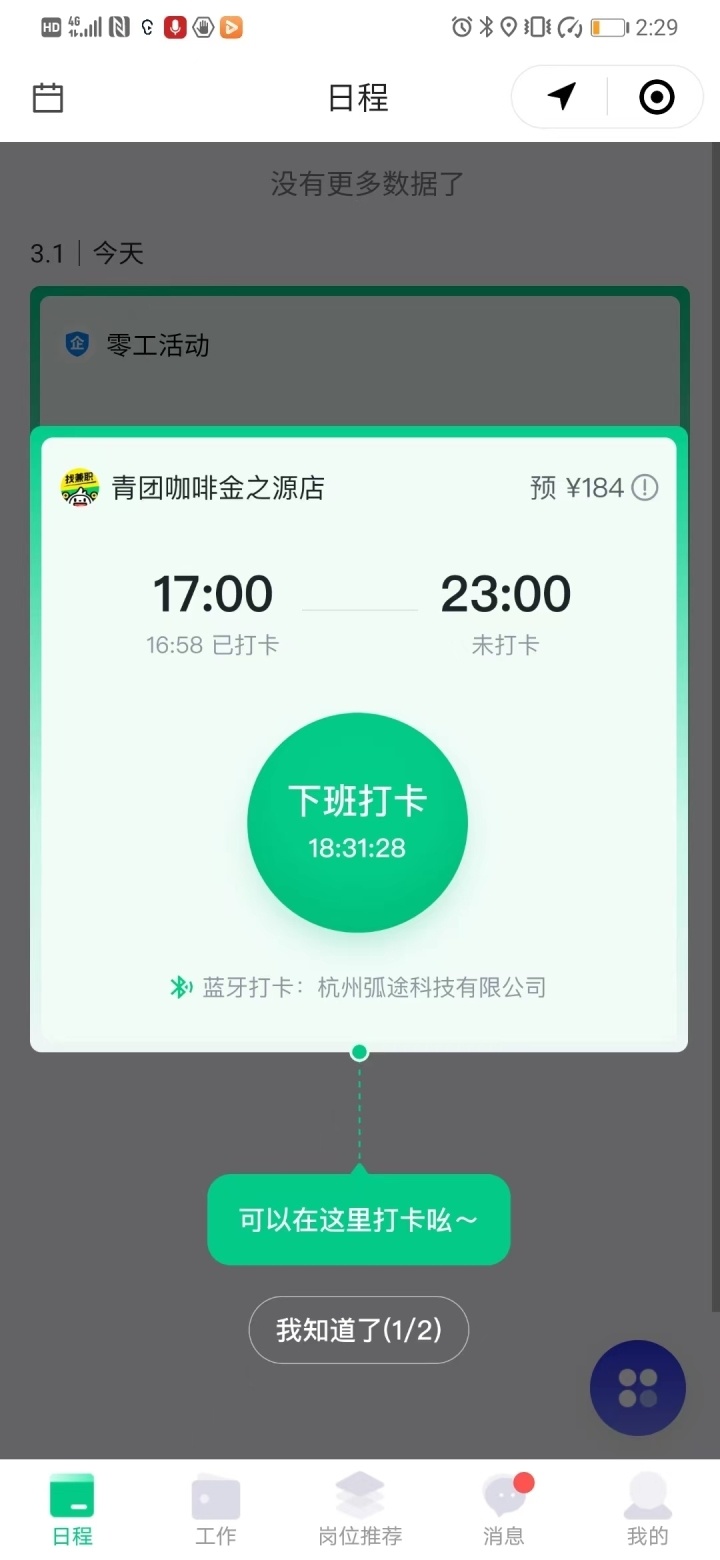This screenshot has width=720, height=1560.
Task: Open the calendar icon in the header
Action: [x=48, y=98]
